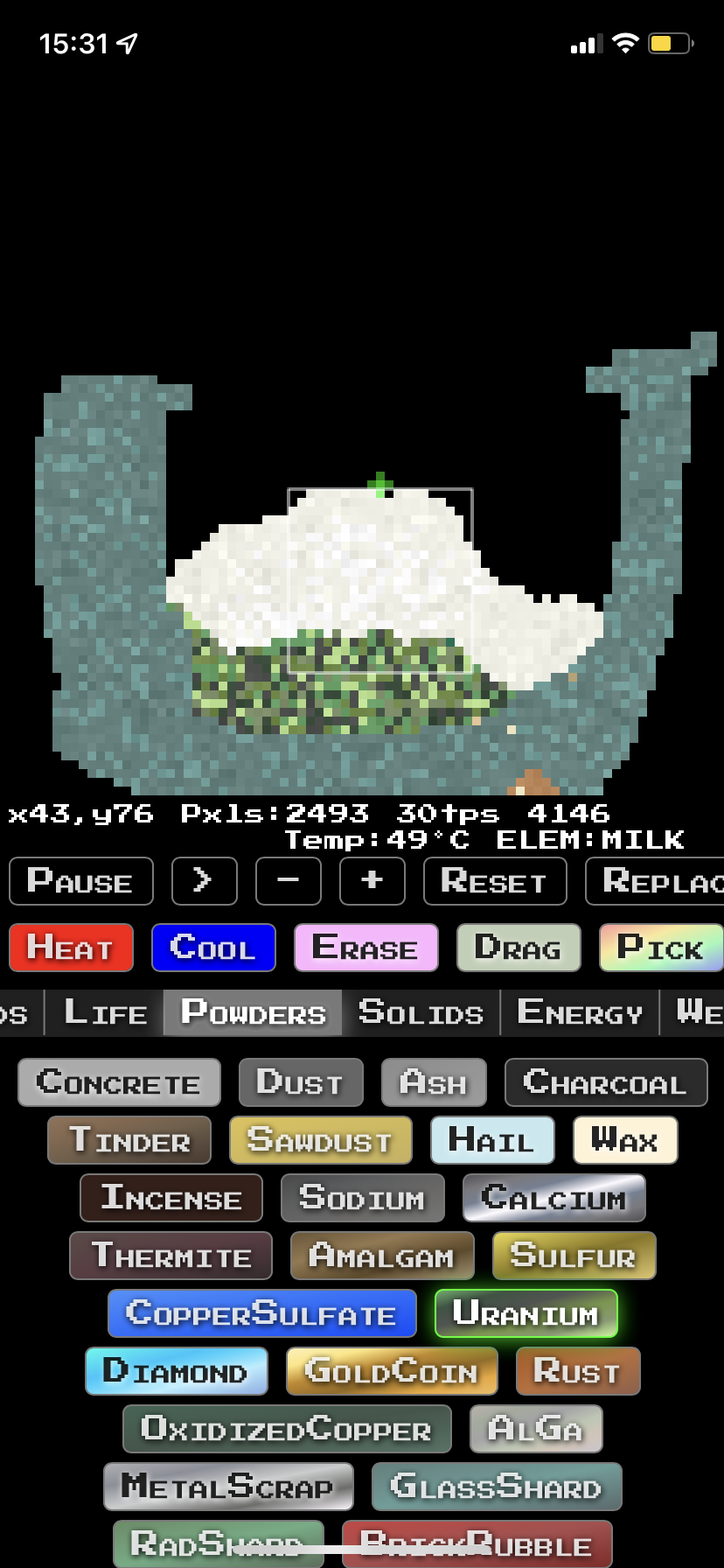The image size is (724, 1568).
Task: Switch to the Life category
Action: 105,1013
